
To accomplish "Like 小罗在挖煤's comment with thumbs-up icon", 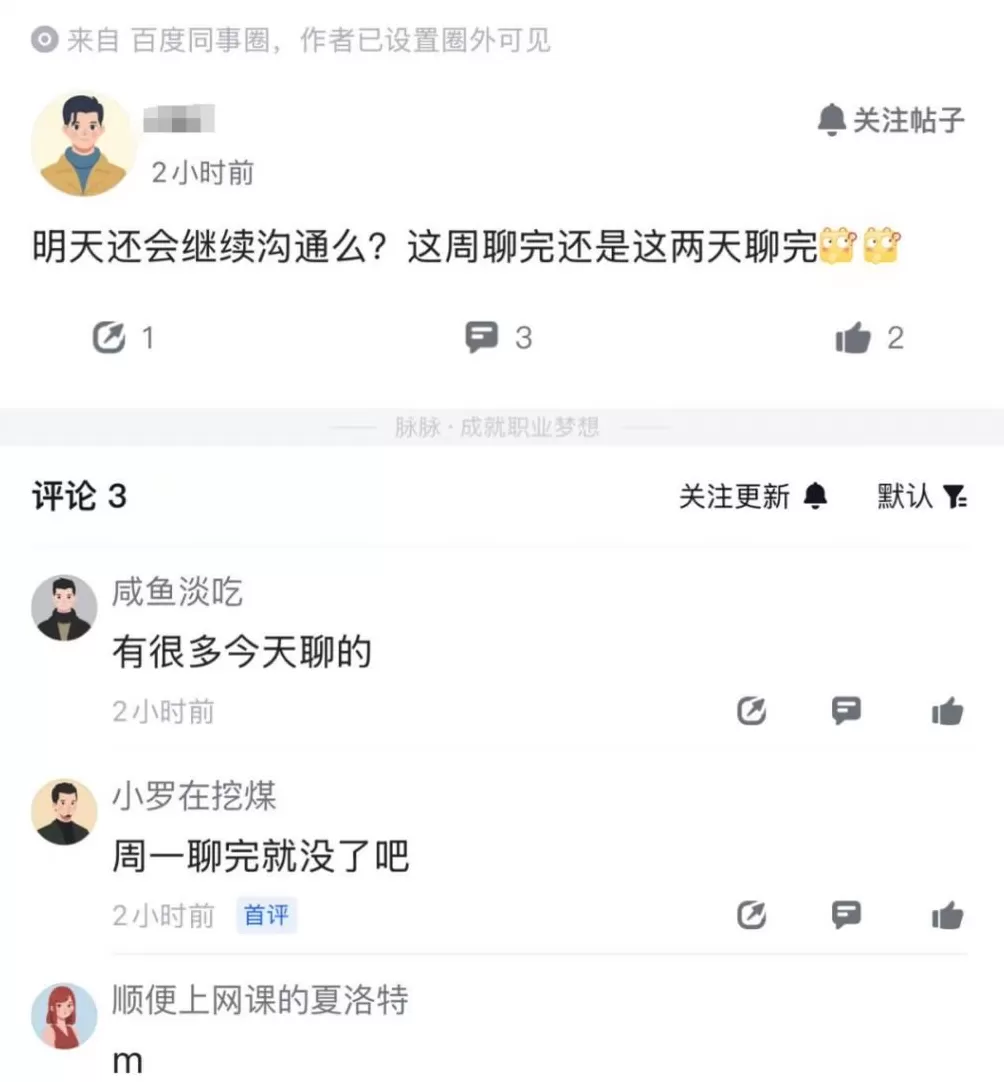I will pos(946,914).
